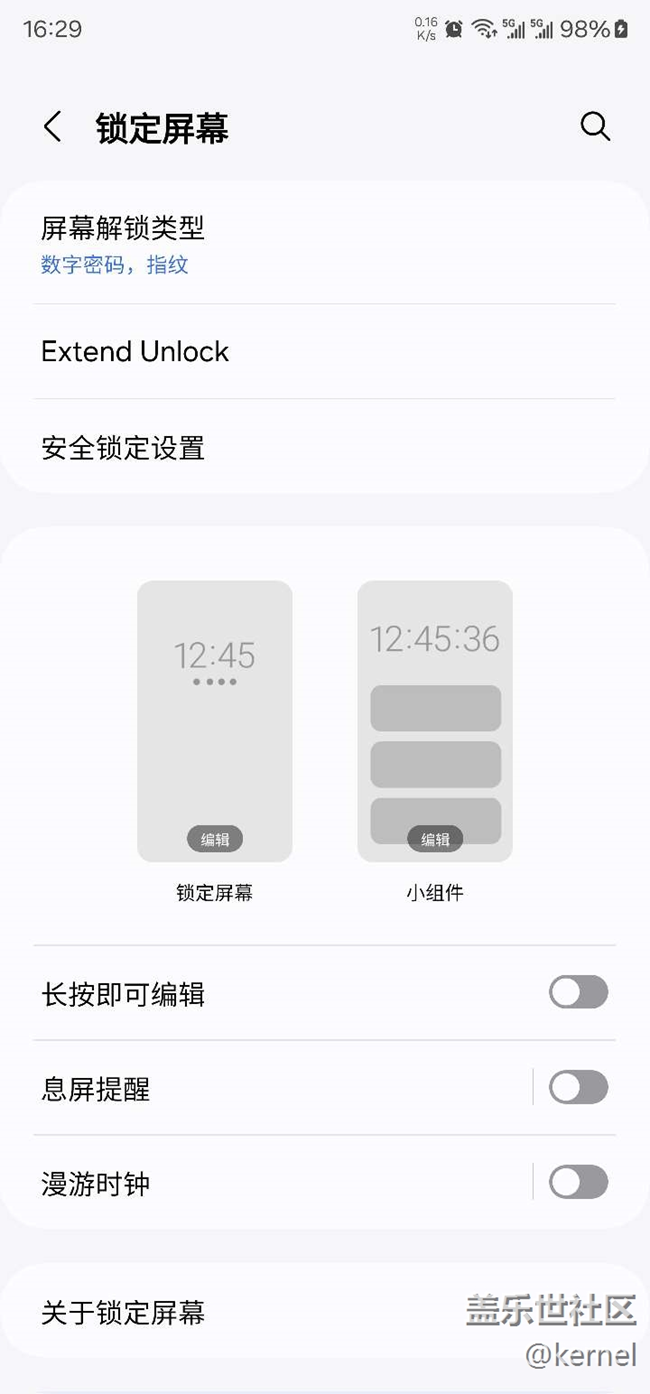This screenshot has width=650, height=1394.
Task: Open 安全锁定设置
Action: (x=325, y=447)
